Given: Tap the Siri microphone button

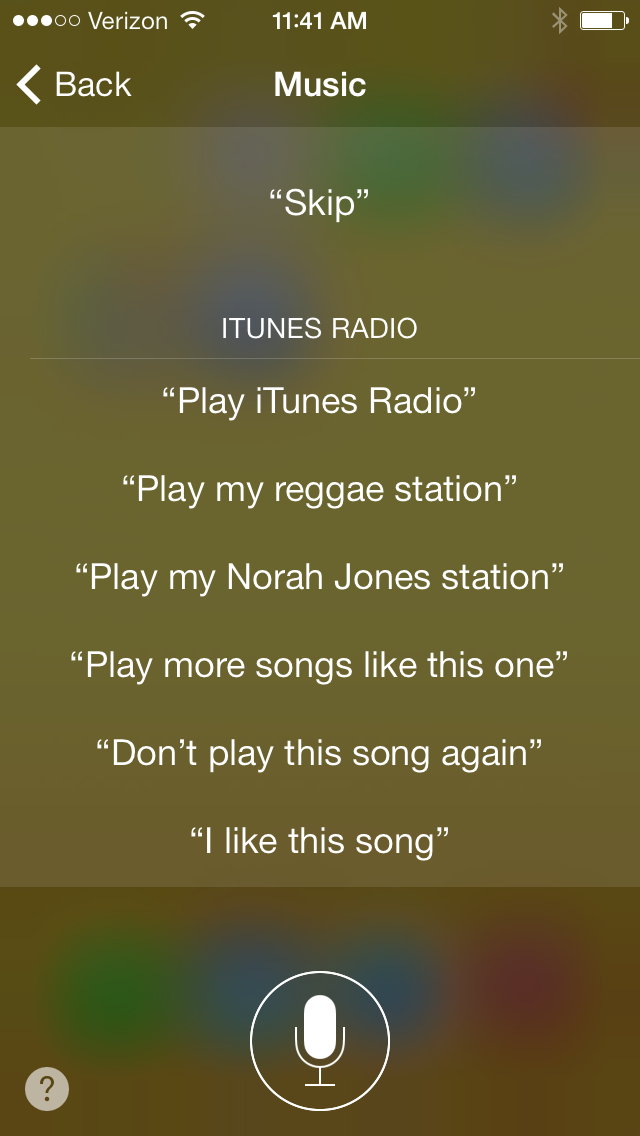Looking at the screenshot, I should point(320,1040).
